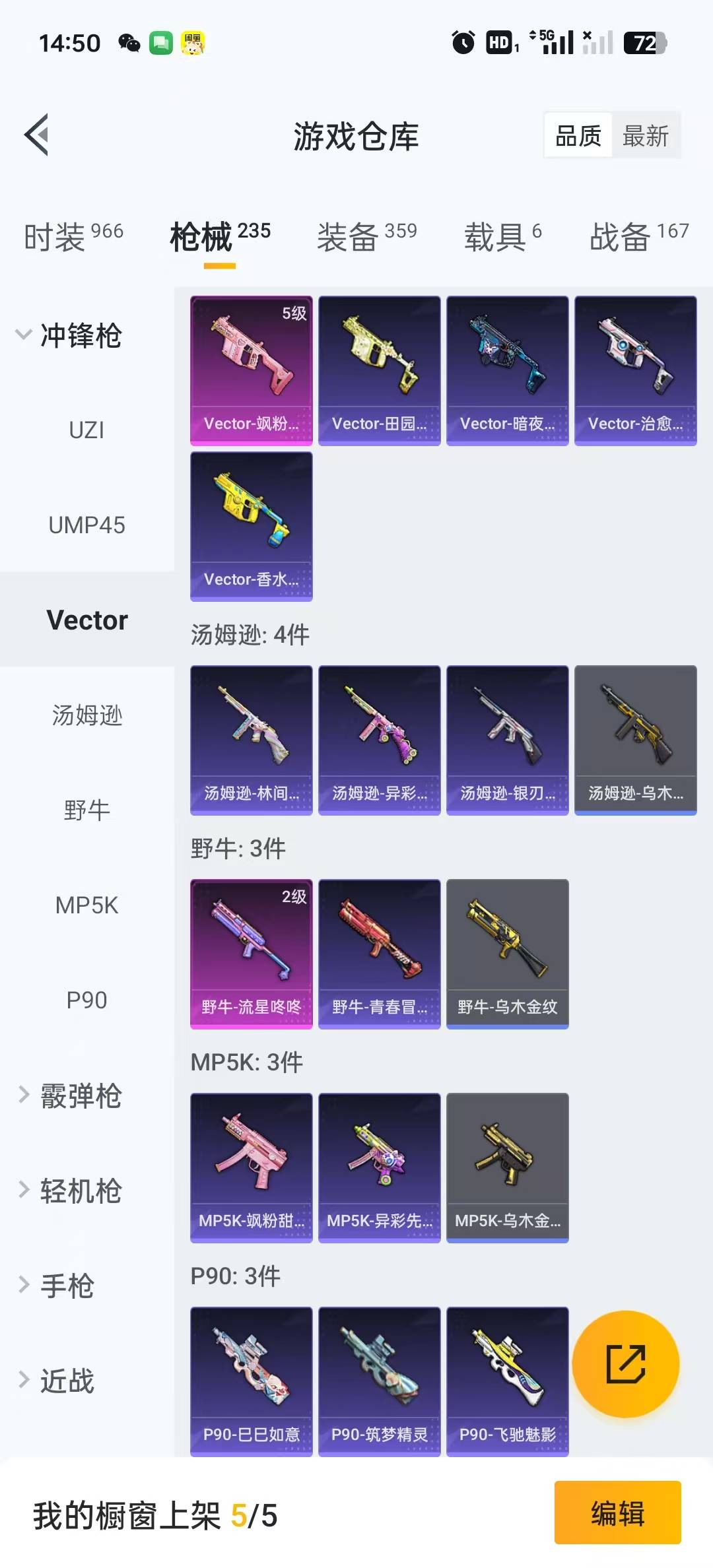Expand the 霰弹枪 category
The image size is (713, 1568).
coord(70,1095)
